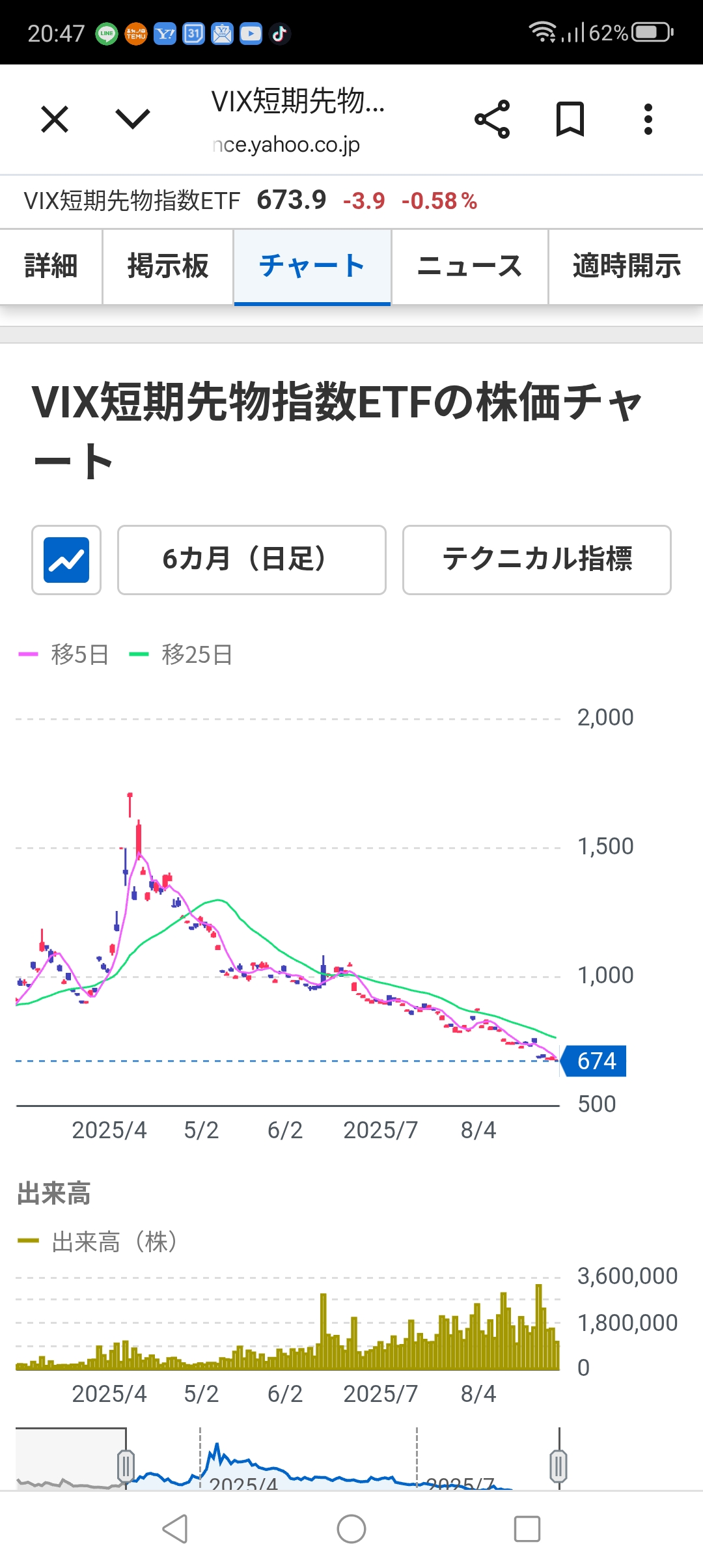The height and width of the screenshot is (1568, 703).
Task: Open the 適時開示 tab
Action: (x=626, y=266)
